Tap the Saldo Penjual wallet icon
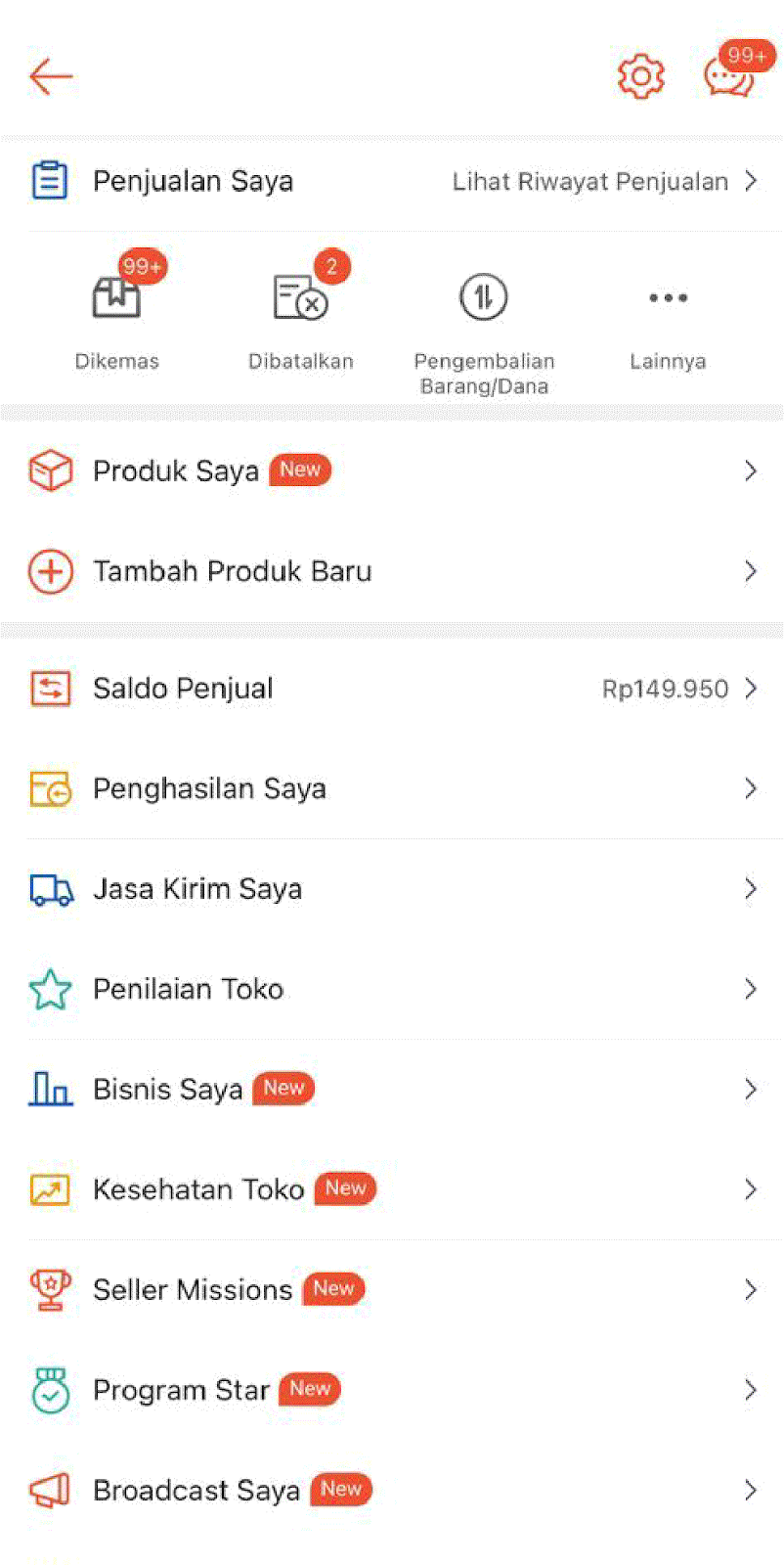The height and width of the screenshot is (1565, 784). [x=51, y=689]
